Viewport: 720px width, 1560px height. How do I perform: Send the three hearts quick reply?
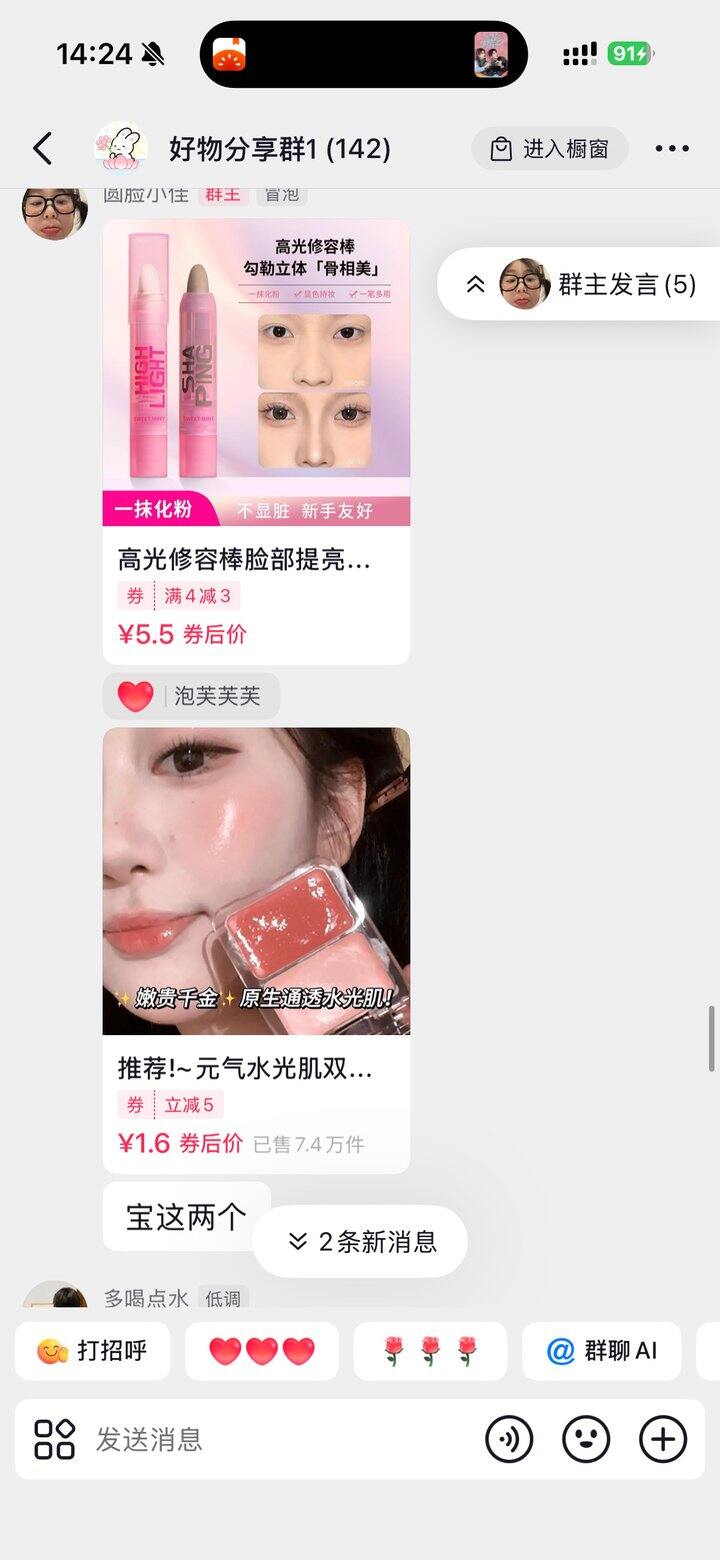(x=262, y=1351)
